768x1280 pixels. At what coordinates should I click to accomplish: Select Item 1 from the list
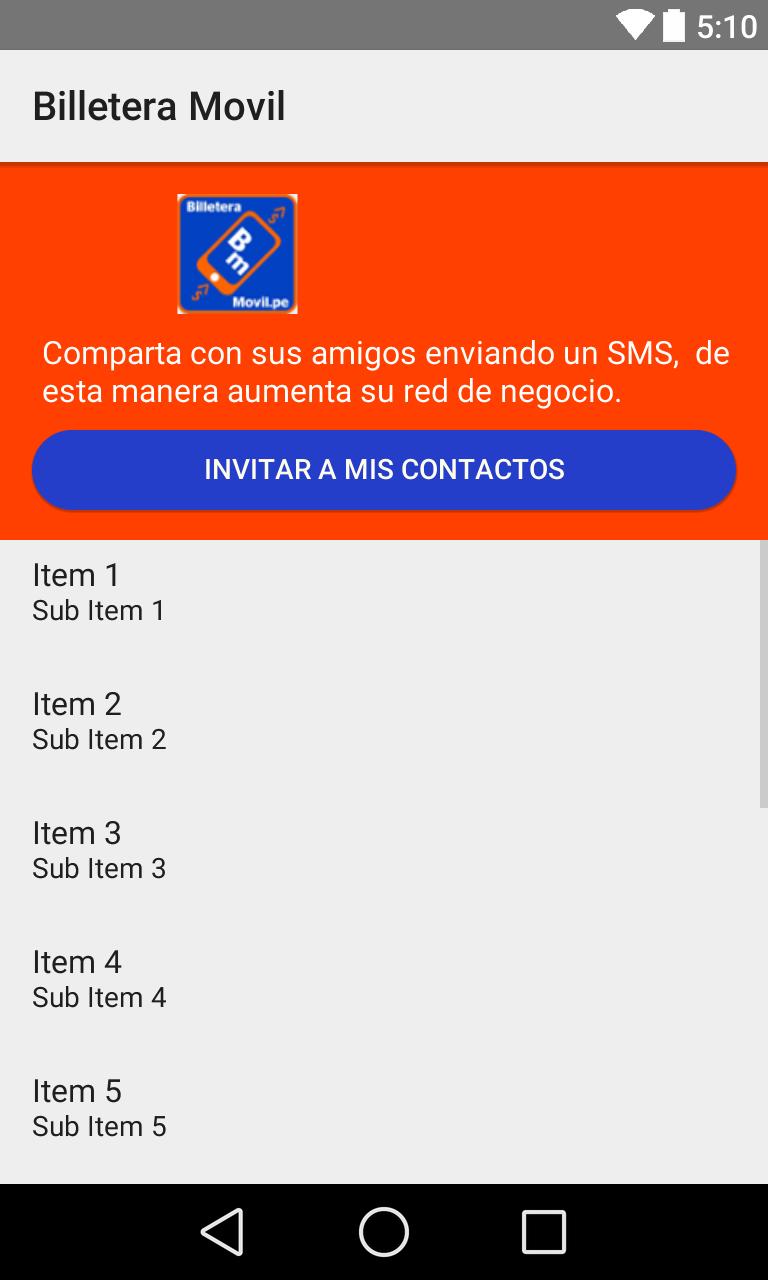coord(77,575)
